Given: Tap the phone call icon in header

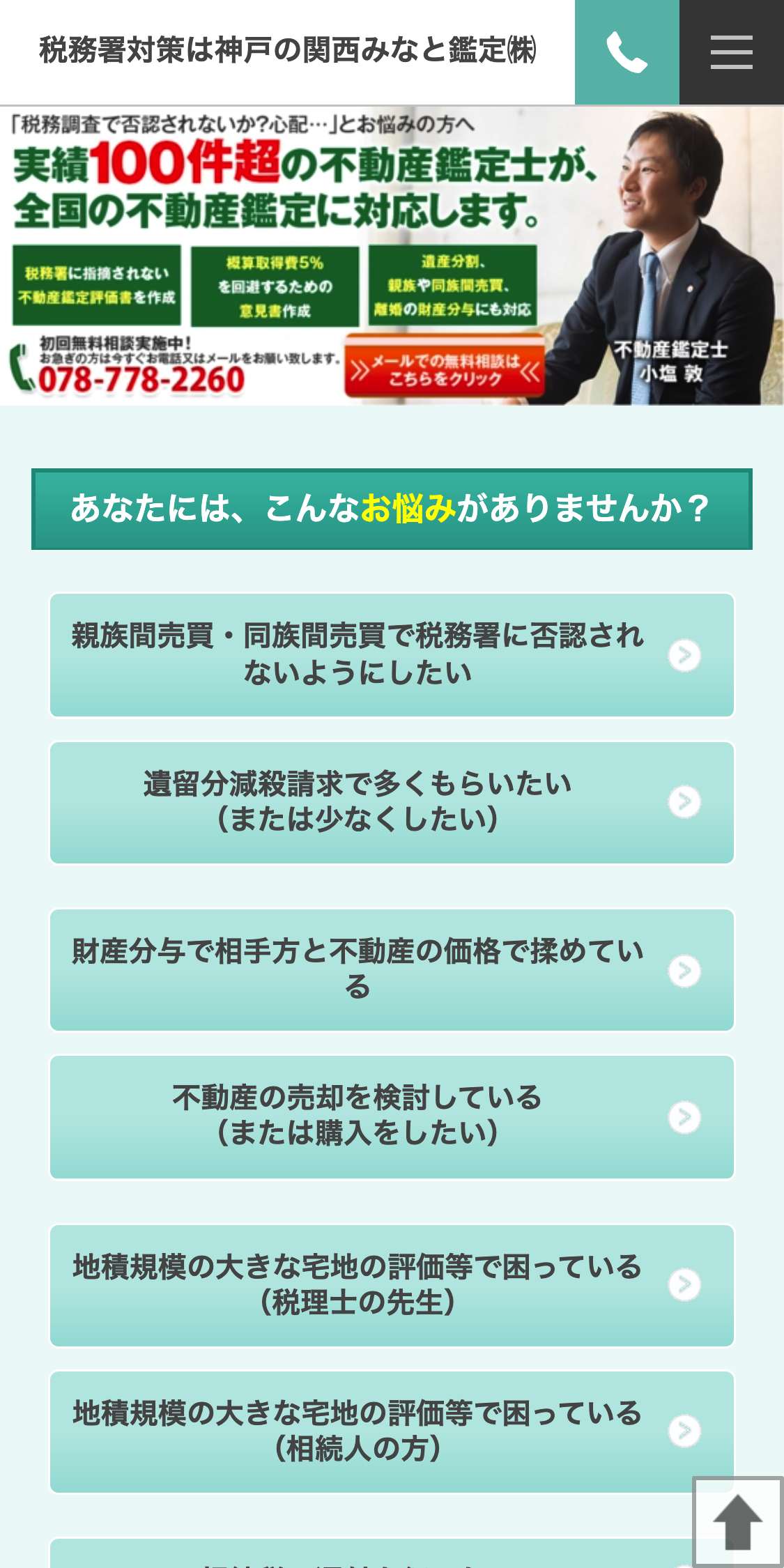Looking at the screenshot, I should coord(627,52).
